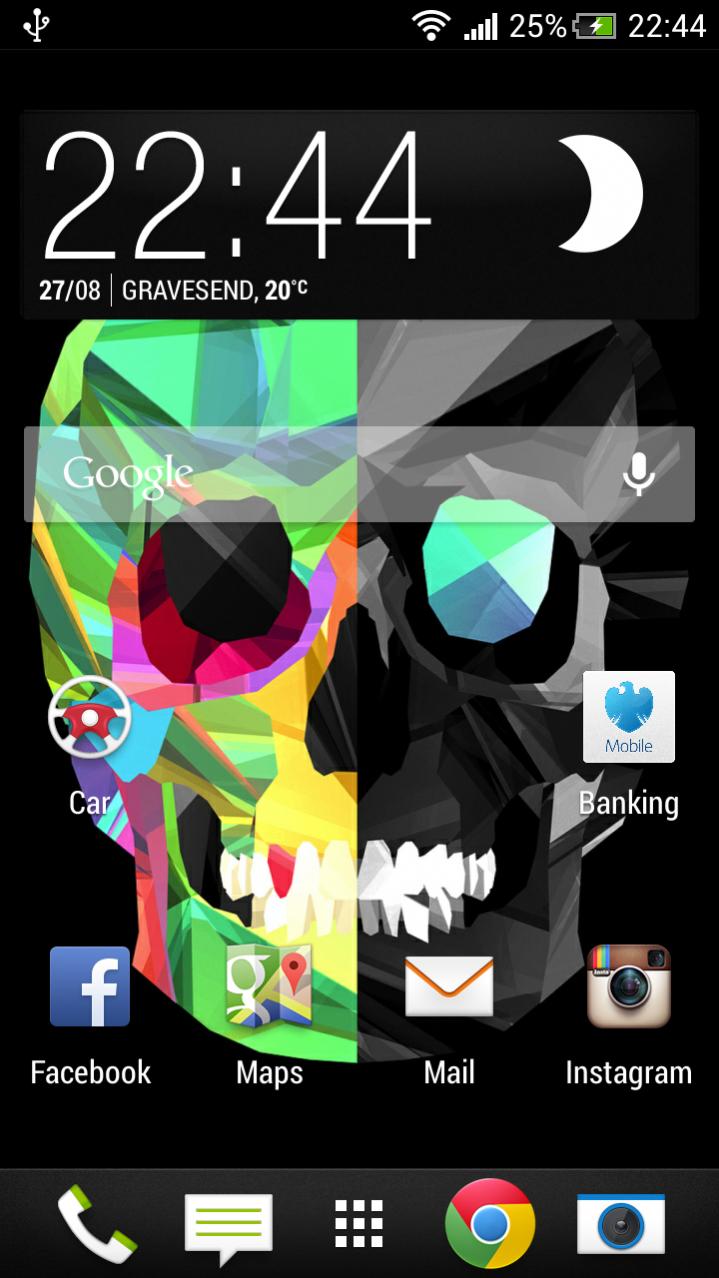Launch the Car app
The width and height of the screenshot is (719, 1278).
(x=90, y=720)
